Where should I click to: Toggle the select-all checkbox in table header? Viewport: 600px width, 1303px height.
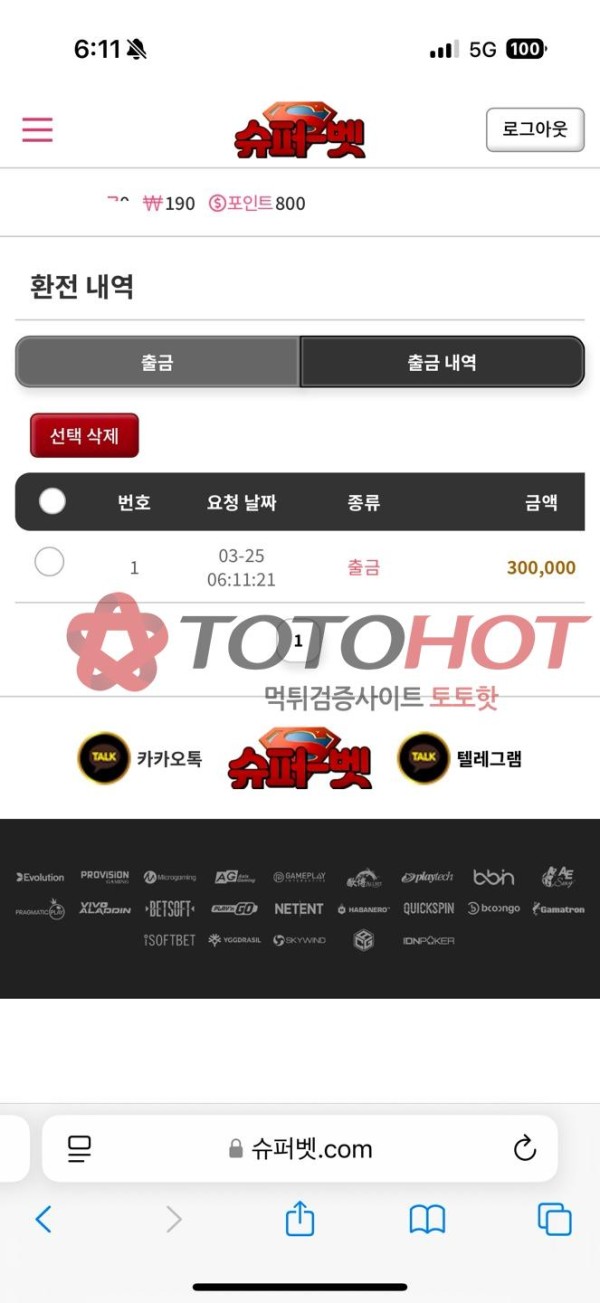(52, 502)
